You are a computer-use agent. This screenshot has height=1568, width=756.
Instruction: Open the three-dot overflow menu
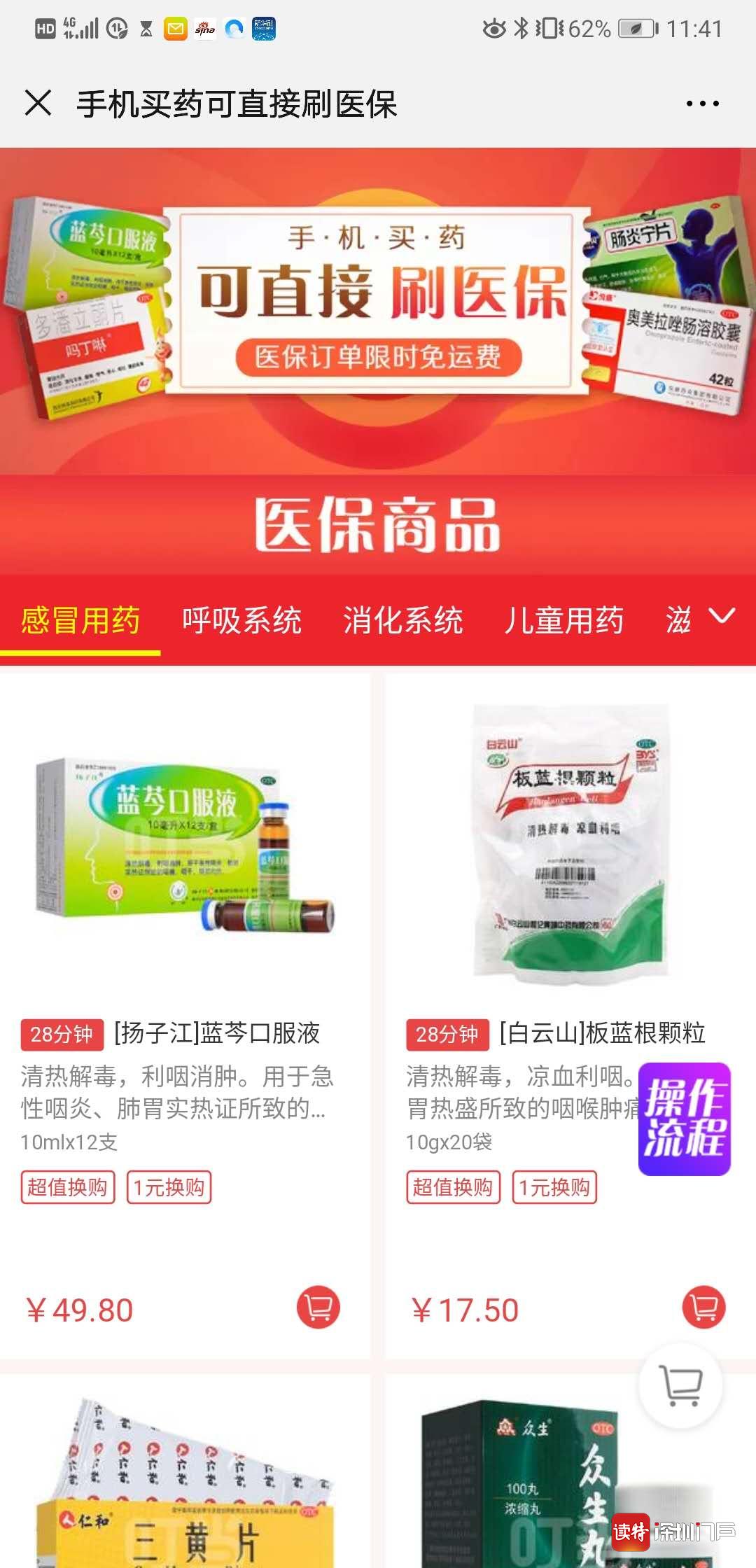(x=702, y=104)
